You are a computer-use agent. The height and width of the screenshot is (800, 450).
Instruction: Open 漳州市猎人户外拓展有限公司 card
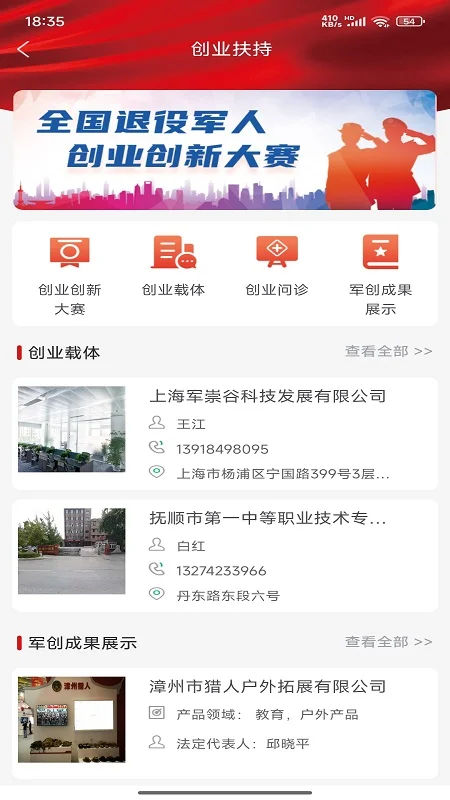[x=224, y=723]
